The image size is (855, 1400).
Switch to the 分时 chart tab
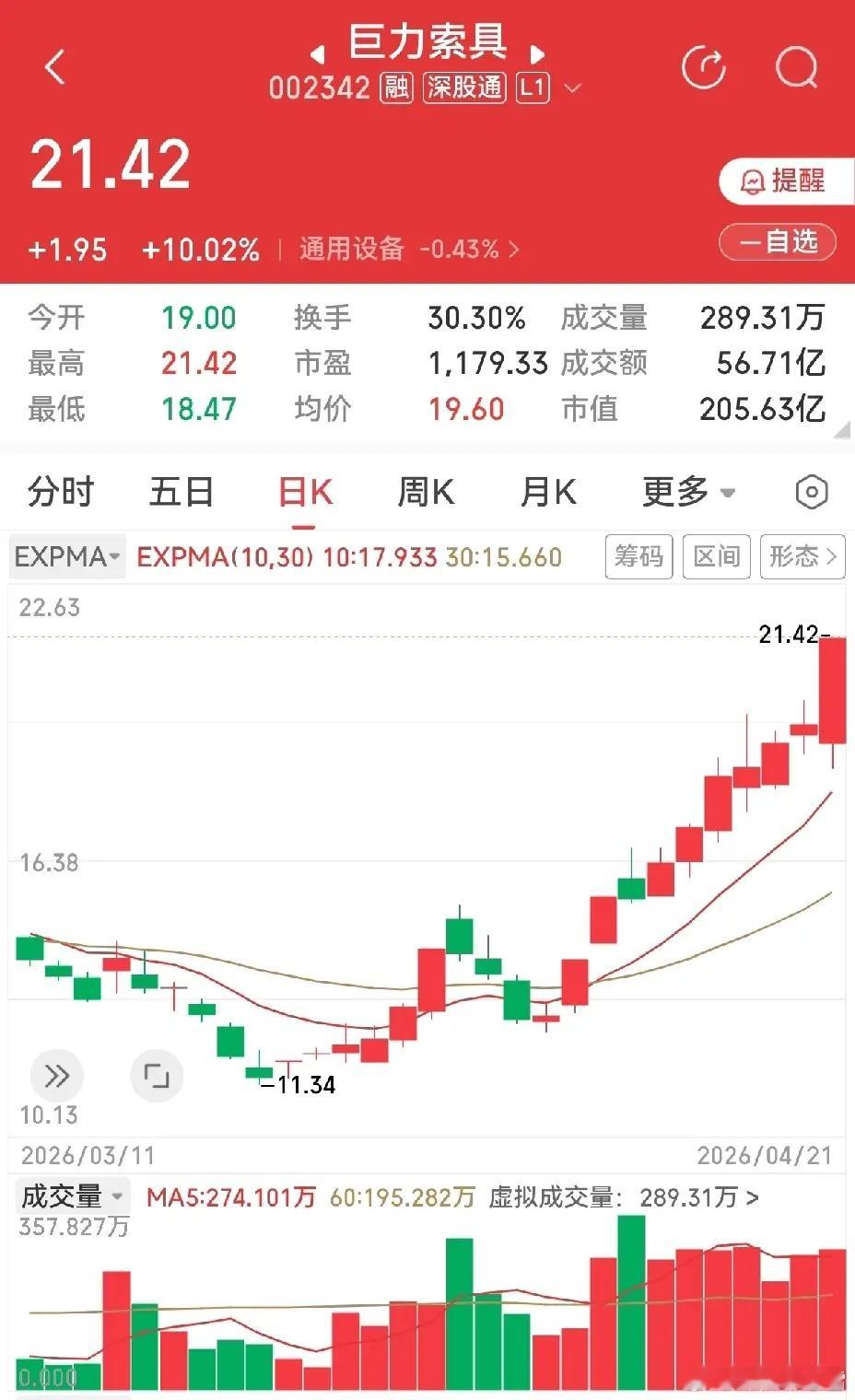[61, 491]
